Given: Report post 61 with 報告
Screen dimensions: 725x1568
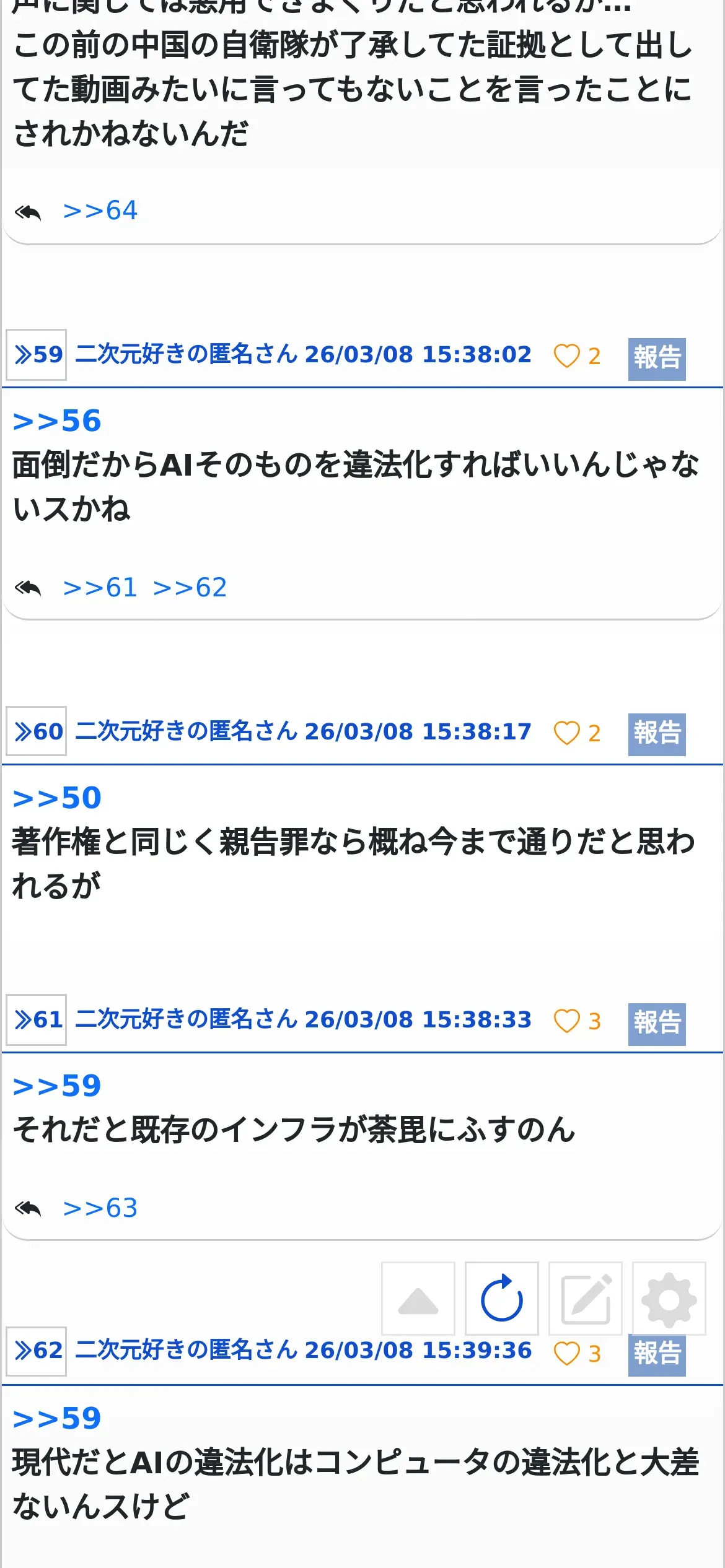Looking at the screenshot, I should [x=657, y=1024].
